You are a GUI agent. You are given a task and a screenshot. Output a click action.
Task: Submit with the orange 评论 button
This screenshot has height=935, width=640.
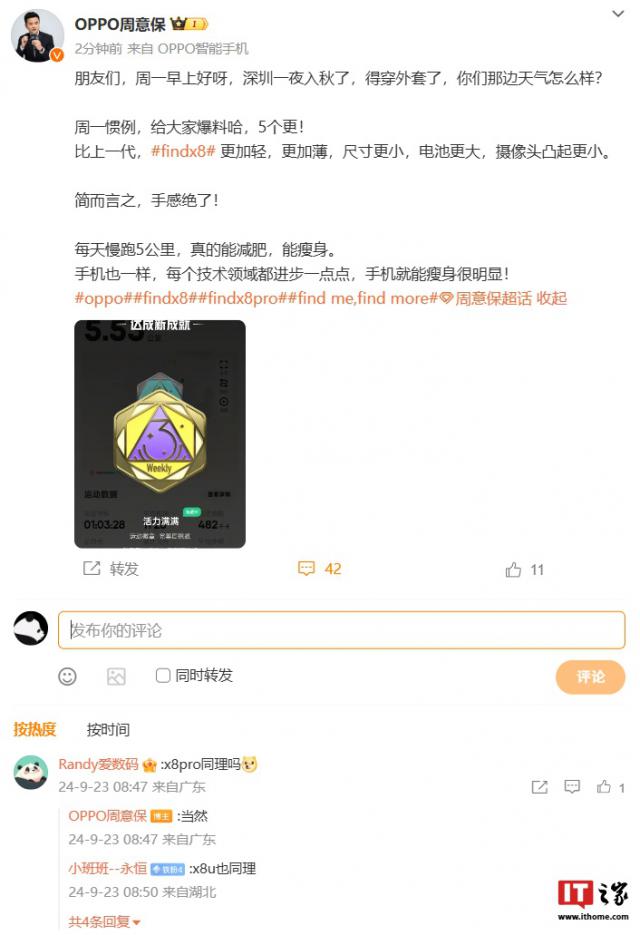point(590,677)
